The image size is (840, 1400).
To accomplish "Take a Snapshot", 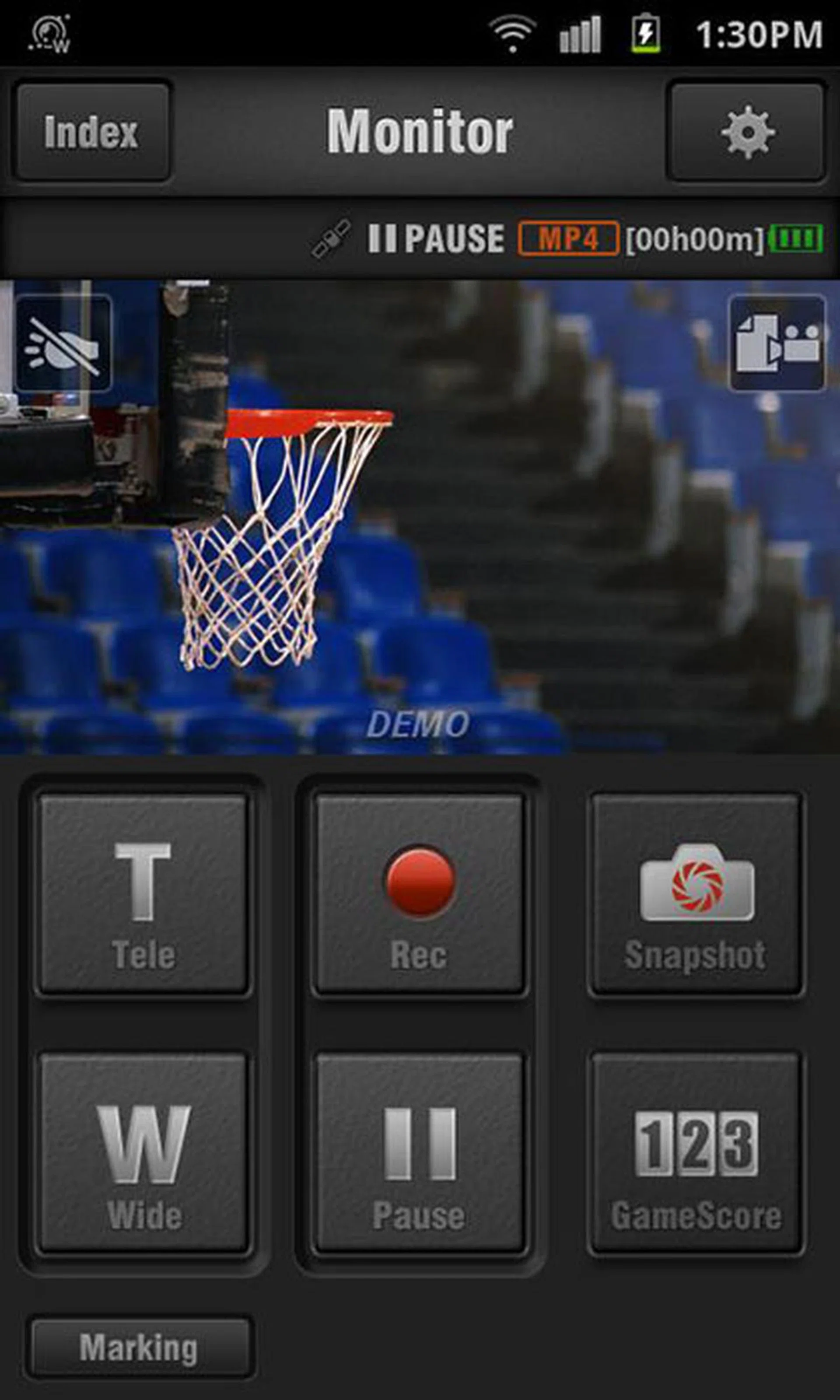I will click(696, 895).
